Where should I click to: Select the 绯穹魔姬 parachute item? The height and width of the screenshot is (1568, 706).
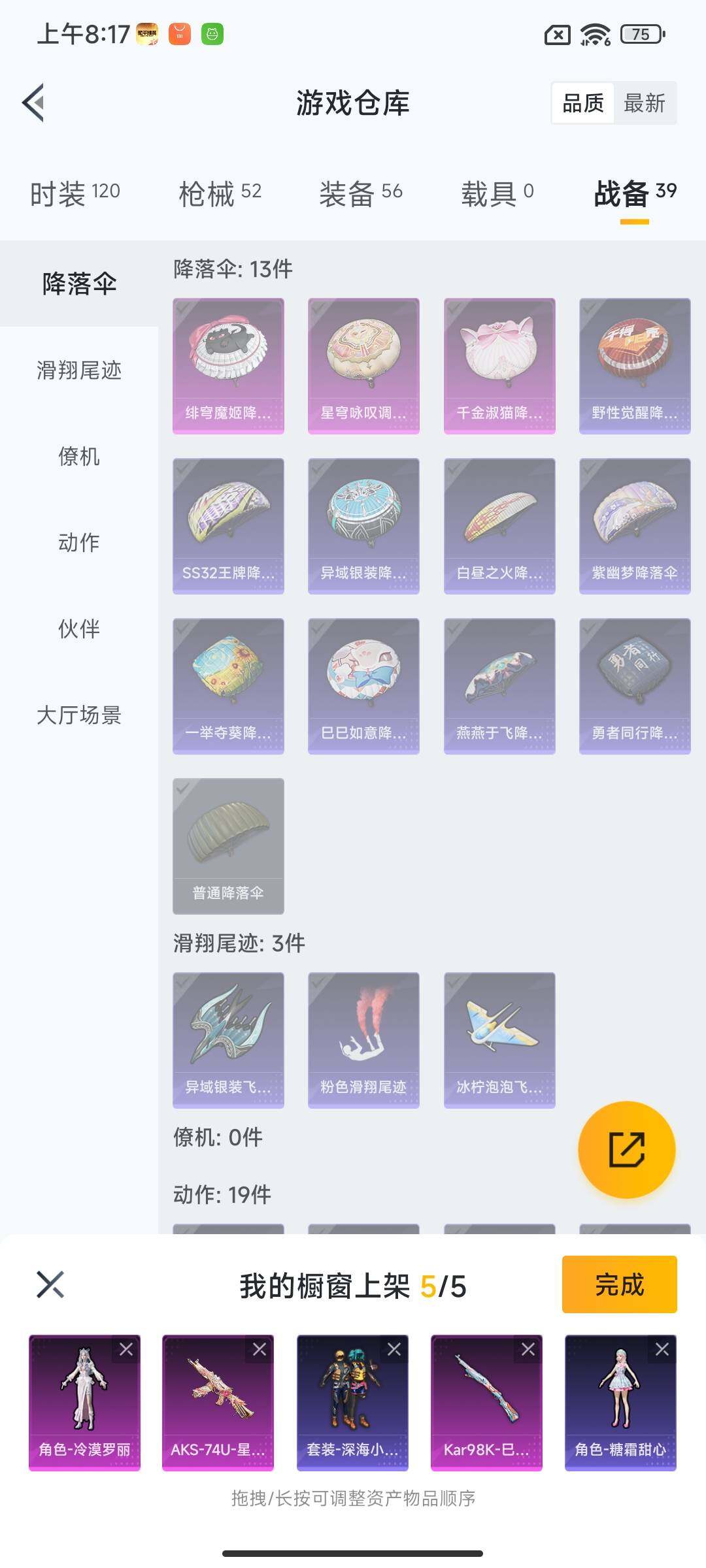[228, 366]
